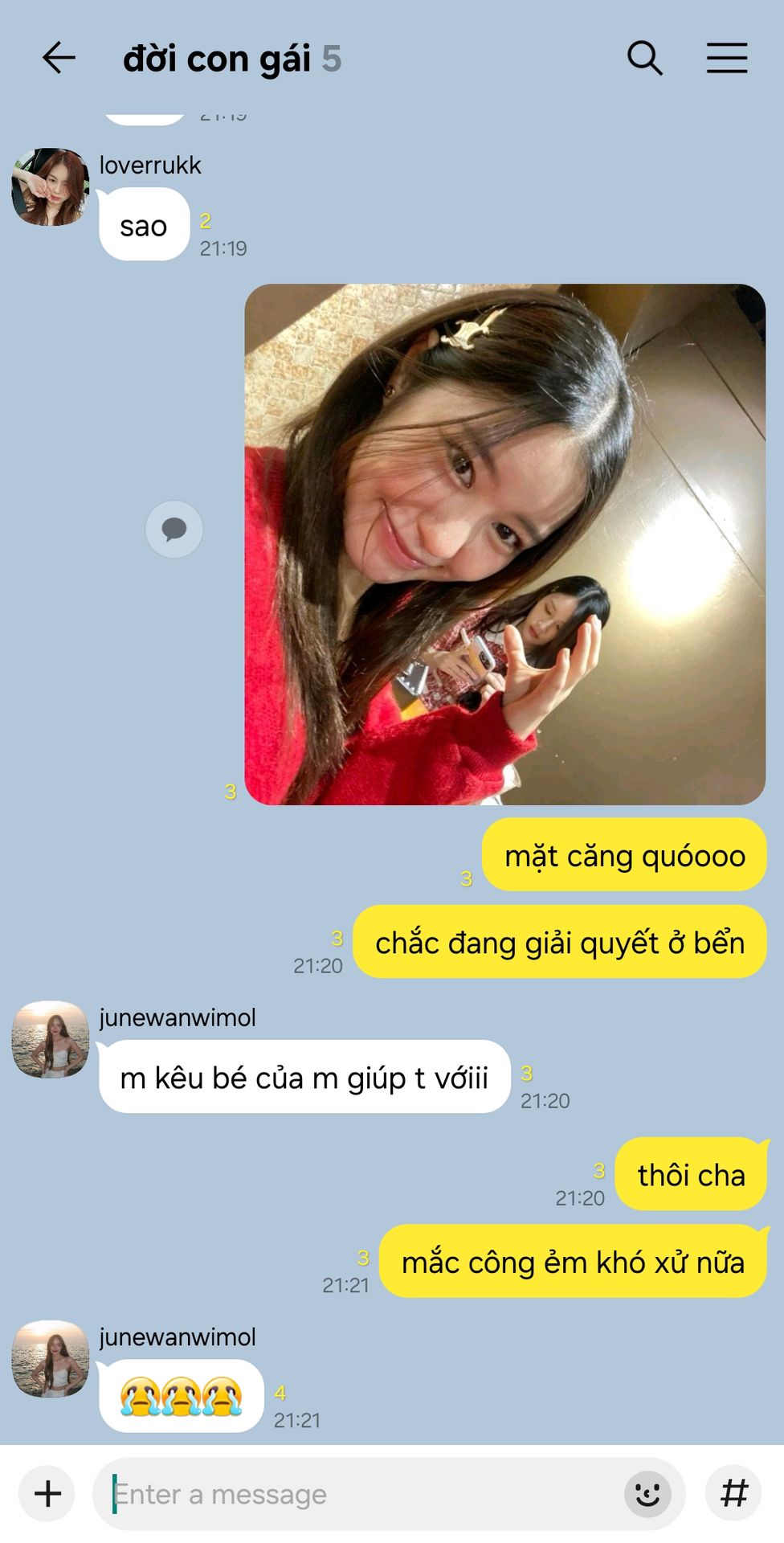View junewanwimol's profile from her avatar
Viewport: 784px width, 1543px height.
coord(50,1039)
